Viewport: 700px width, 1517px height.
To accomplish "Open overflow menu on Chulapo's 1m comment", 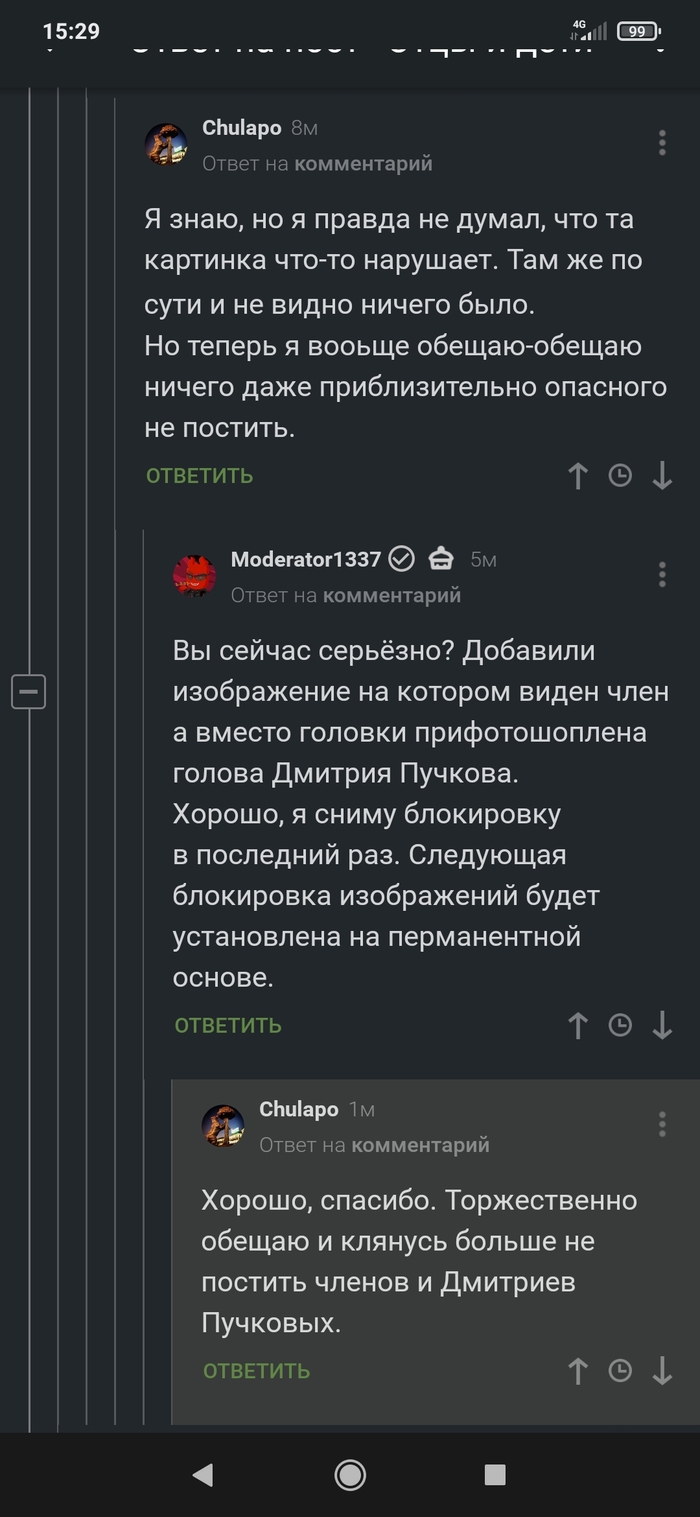I will [x=662, y=1124].
